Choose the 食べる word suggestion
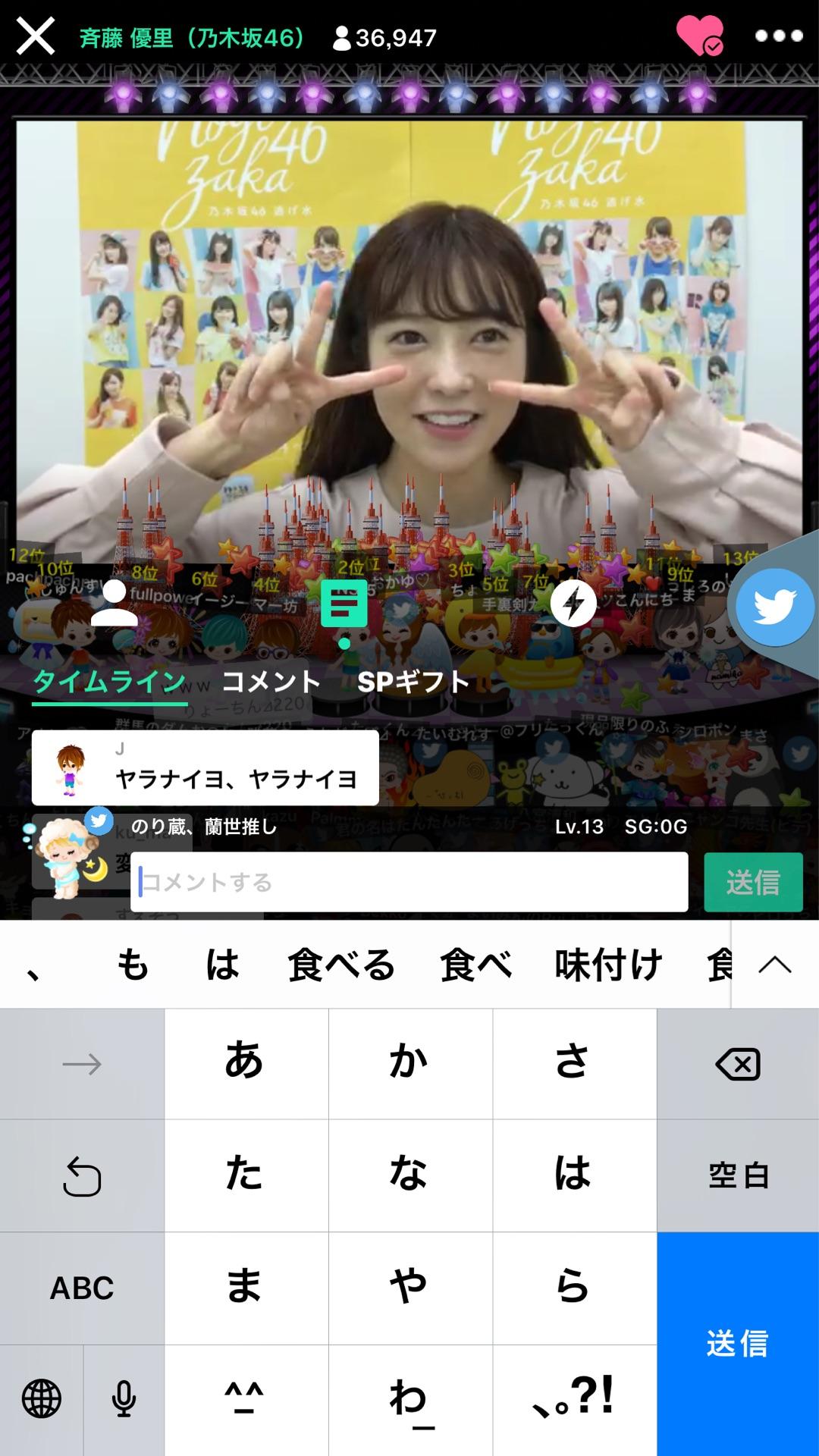 click(x=339, y=963)
